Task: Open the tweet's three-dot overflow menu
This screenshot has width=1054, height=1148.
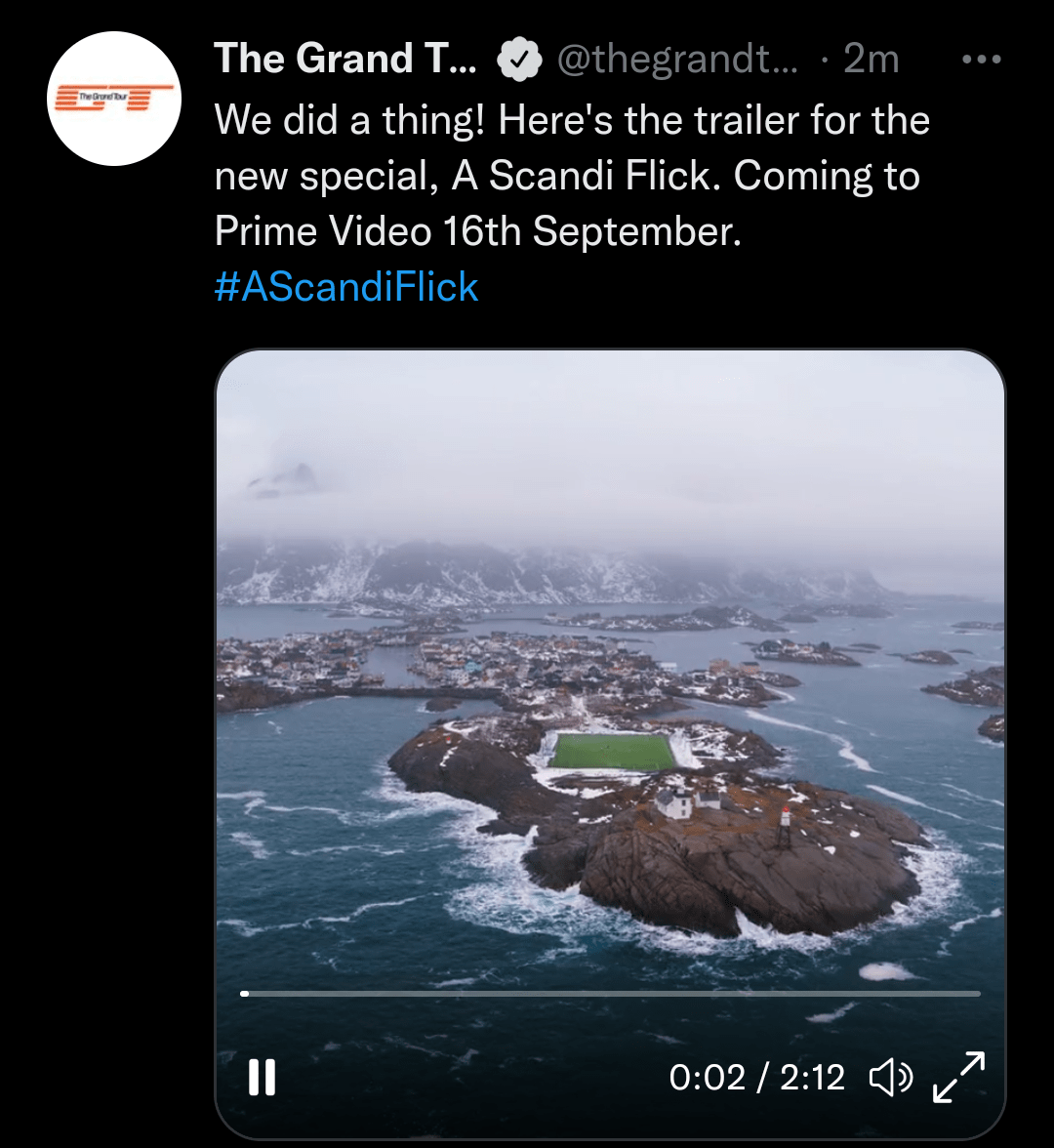Action: coord(981,60)
